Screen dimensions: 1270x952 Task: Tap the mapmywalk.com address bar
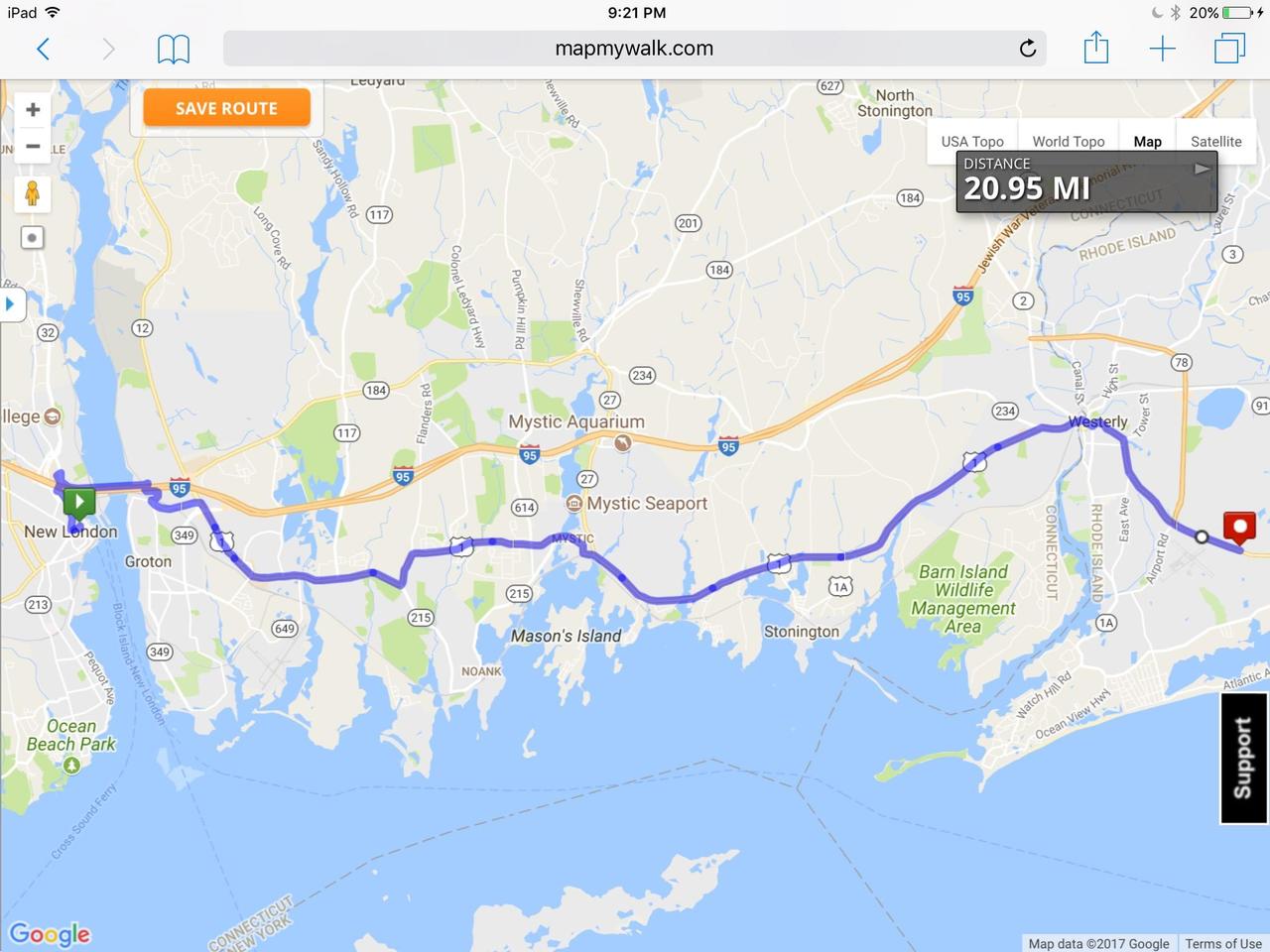pyautogui.click(x=633, y=49)
